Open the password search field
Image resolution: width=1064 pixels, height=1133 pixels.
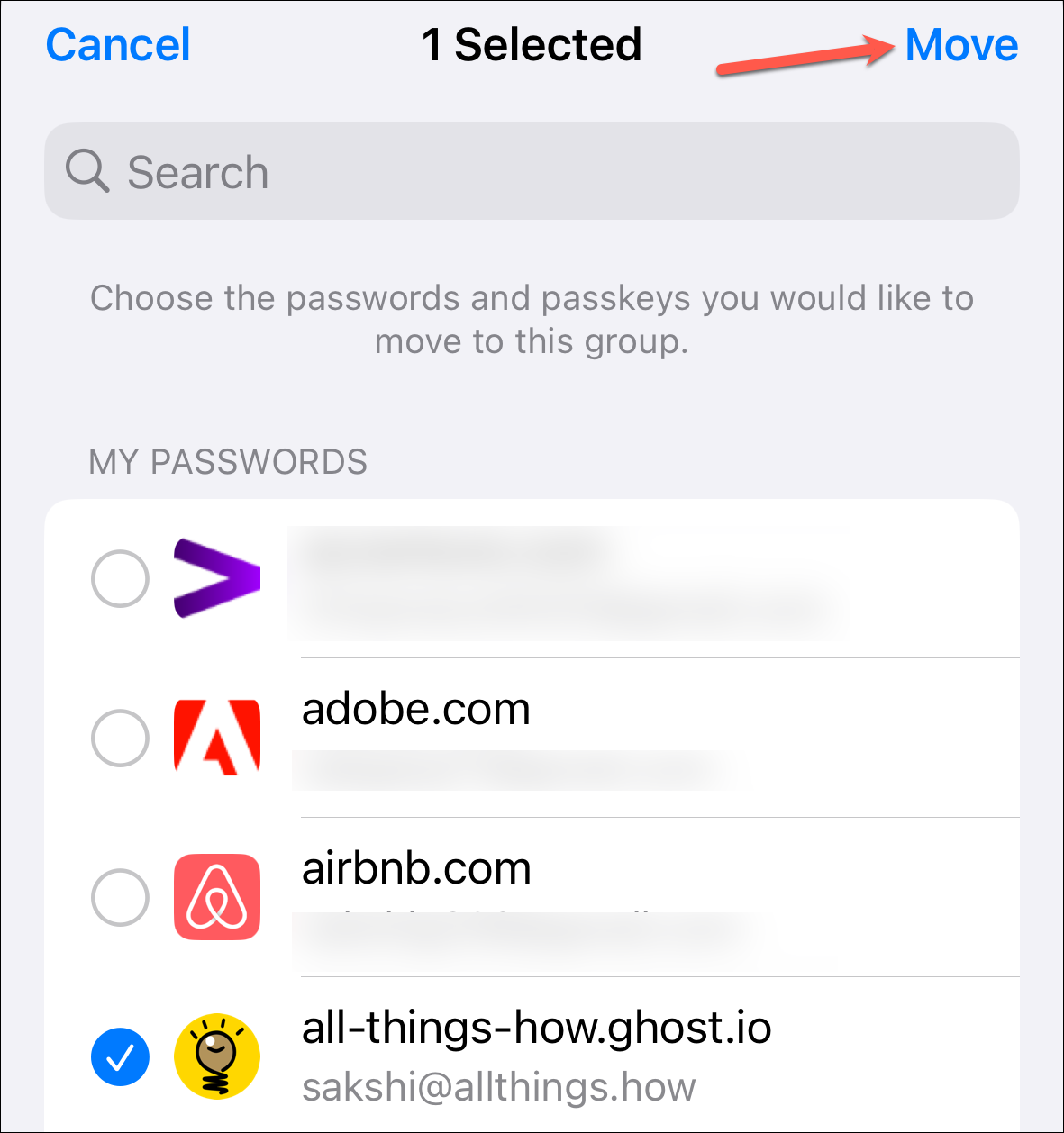coord(532,171)
